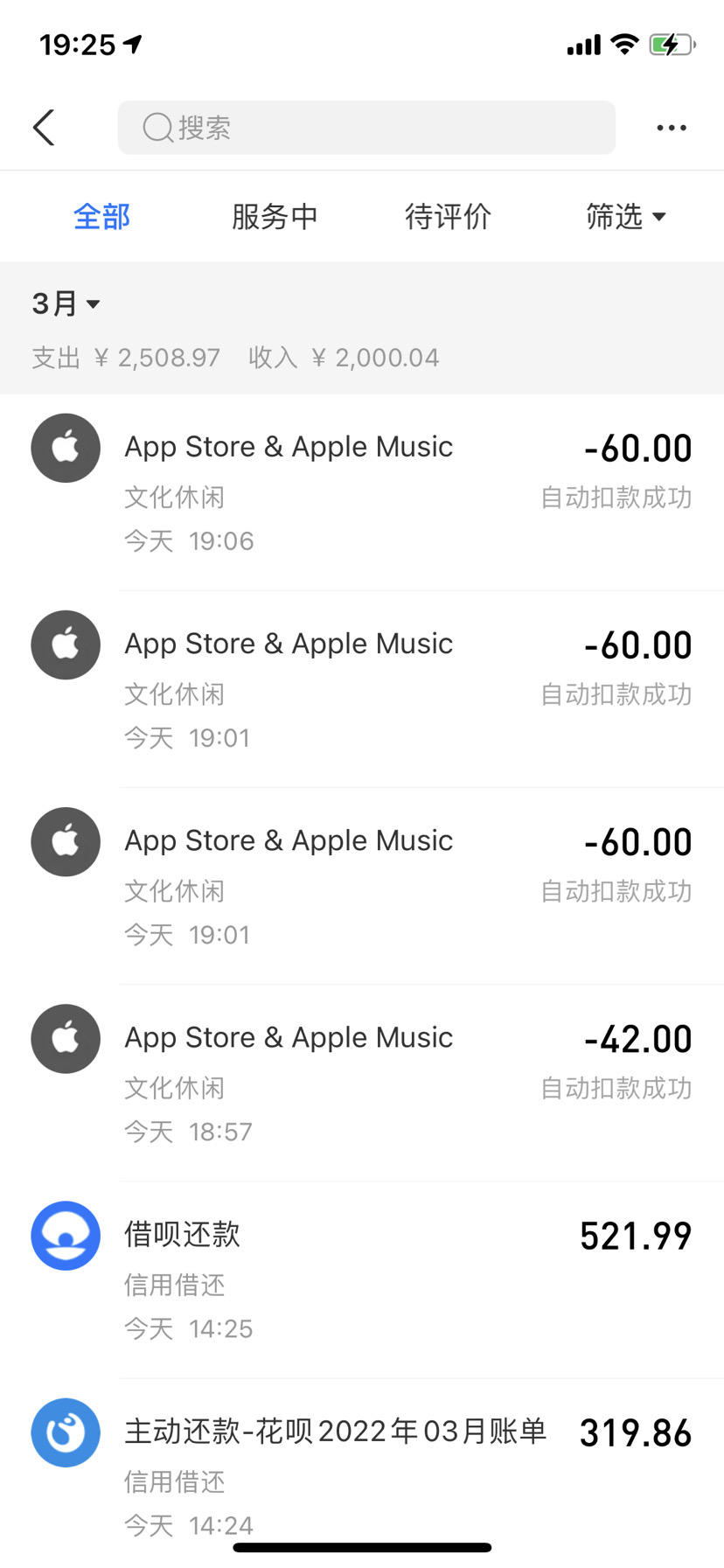This screenshot has width=724, height=1568.
Task: Show the 待评价 tab
Action: click(x=448, y=217)
